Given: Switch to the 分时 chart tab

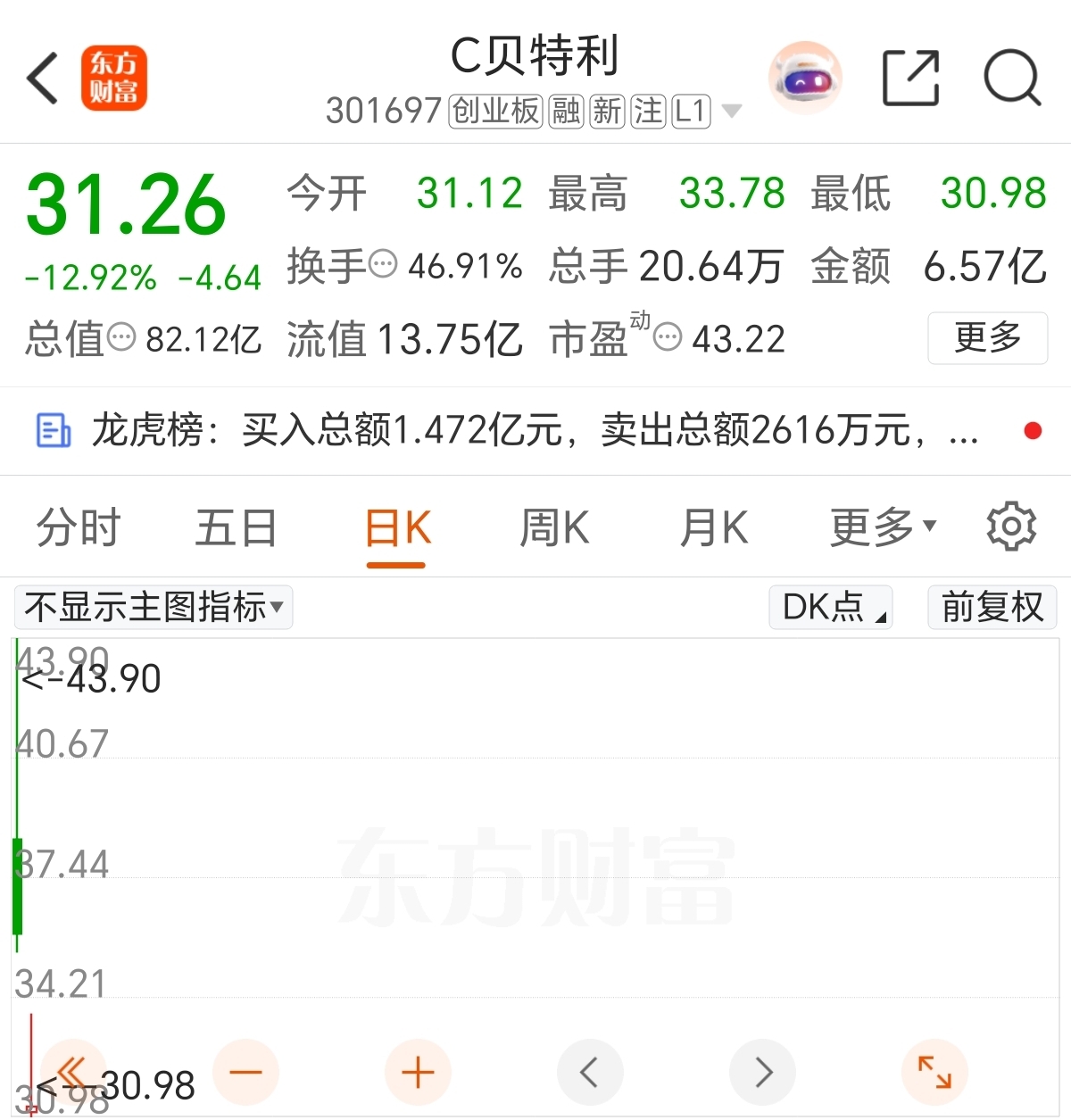Looking at the screenshot, I should [x=79, y=527].
